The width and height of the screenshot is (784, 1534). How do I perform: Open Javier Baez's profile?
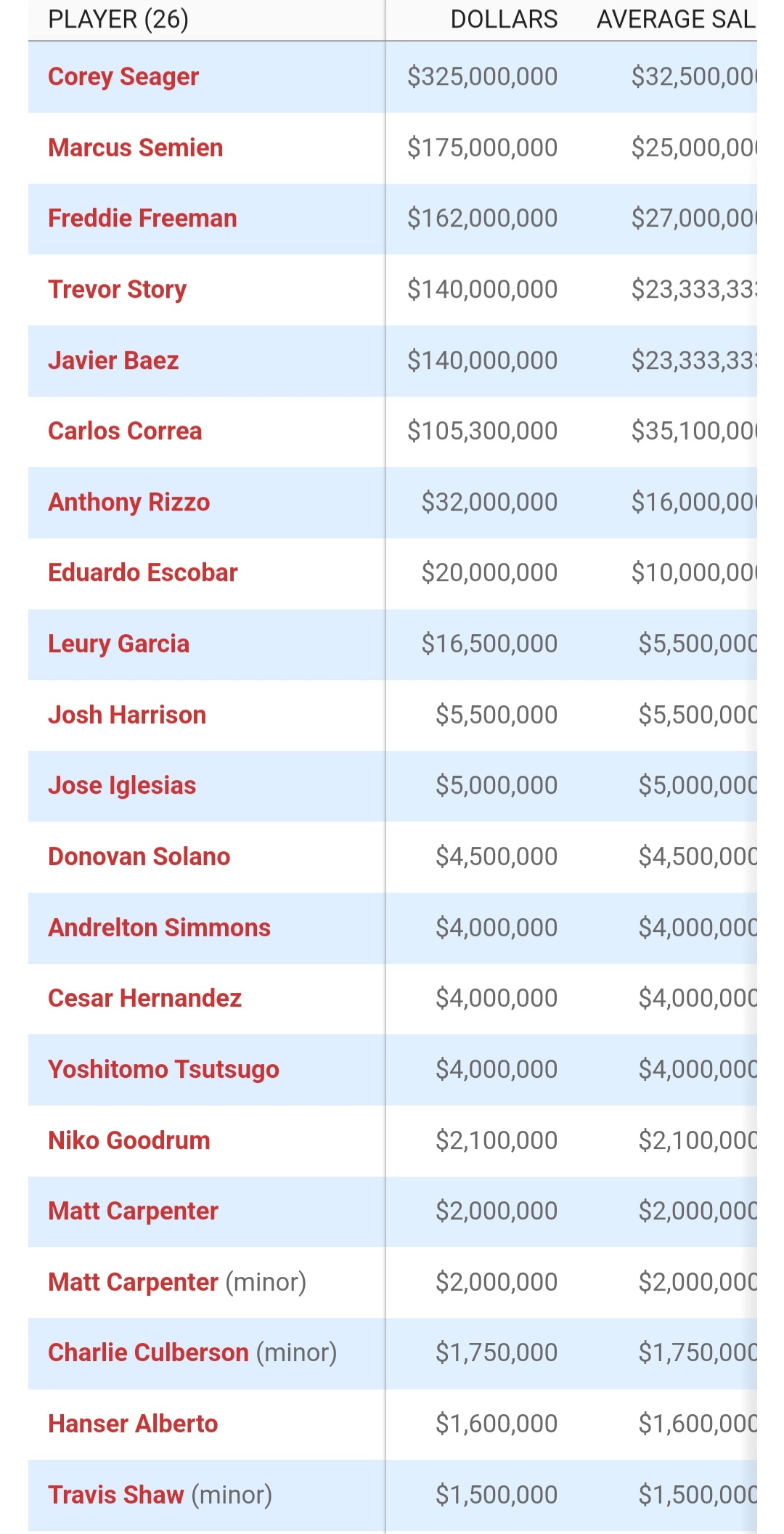point(113,361)
